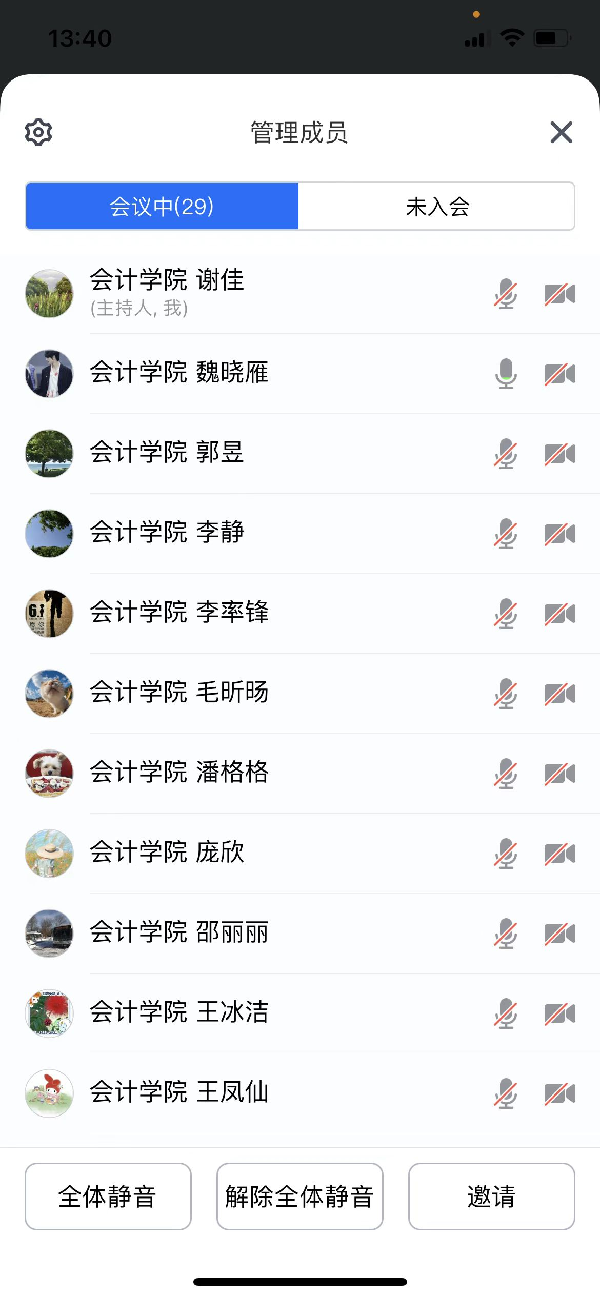Select the 会议中(29) tab
Image resolution: width=600 pixels, height=1298 pixels.
[162, 207]
